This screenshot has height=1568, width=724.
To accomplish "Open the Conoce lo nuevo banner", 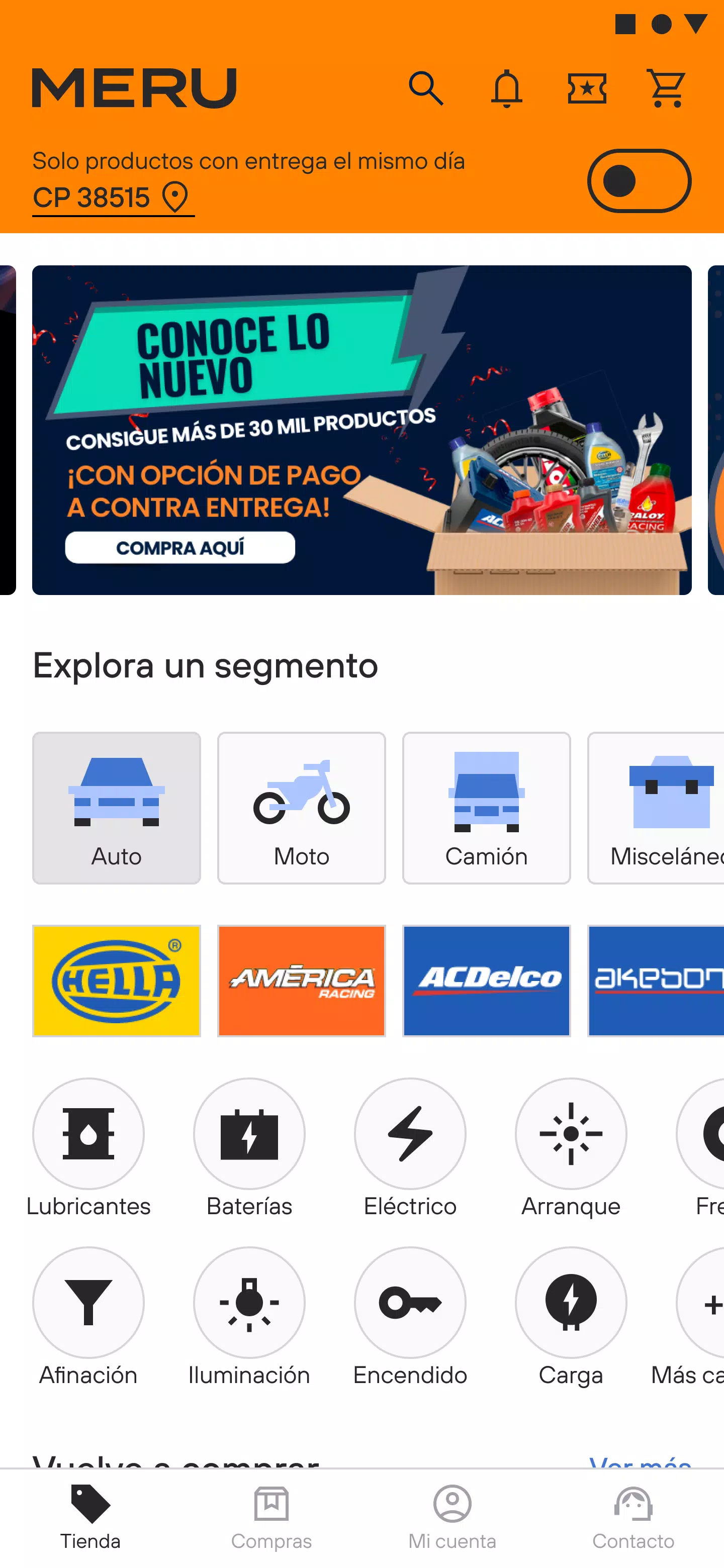I will (361, 430).
